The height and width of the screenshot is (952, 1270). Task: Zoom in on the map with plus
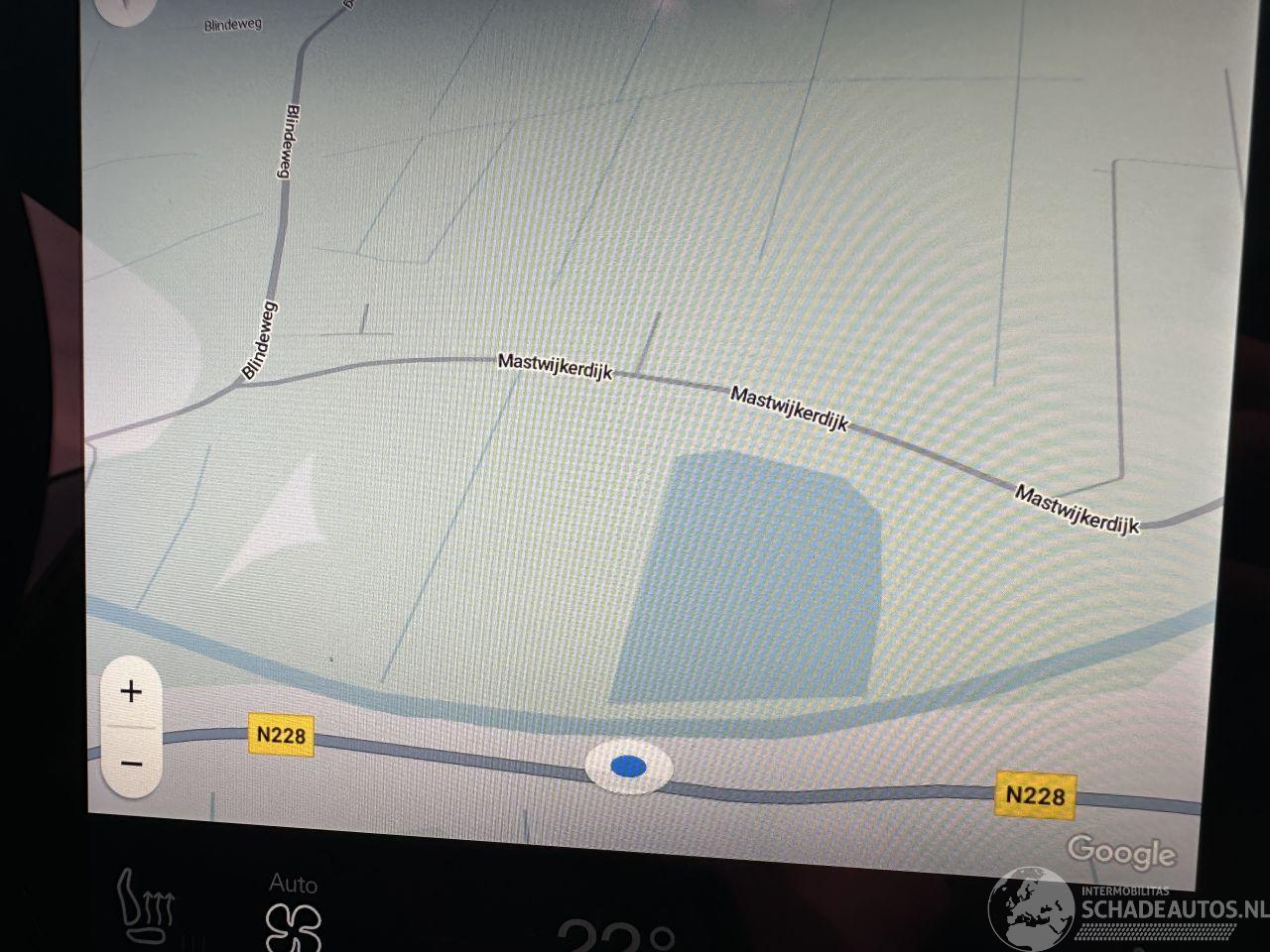click(x=131, y=691)
